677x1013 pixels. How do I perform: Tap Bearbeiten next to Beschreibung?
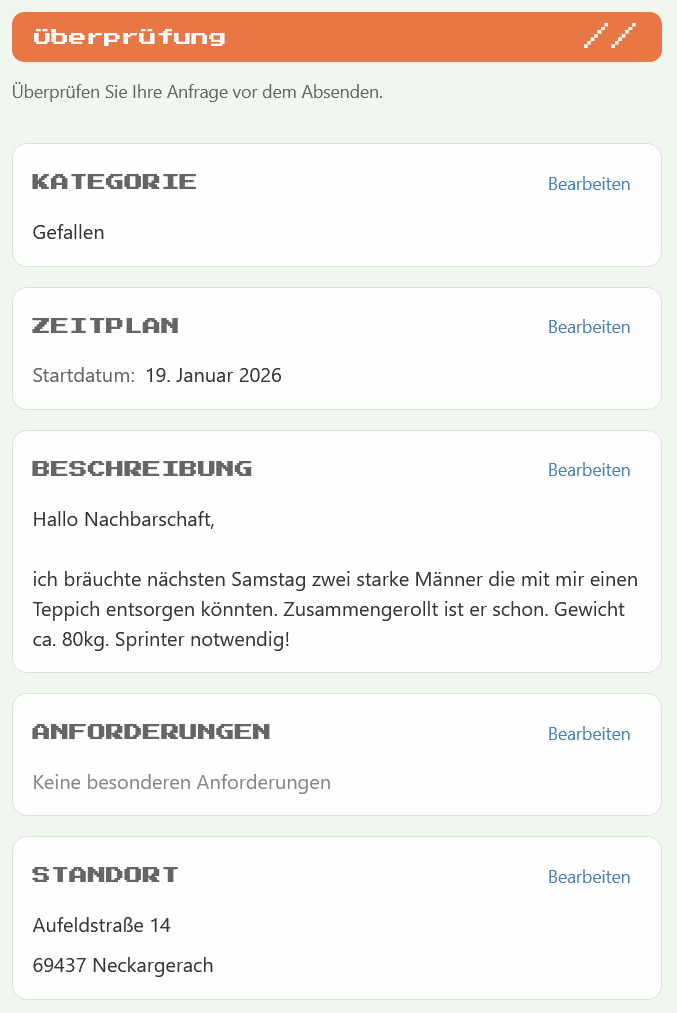click(589, 470)
